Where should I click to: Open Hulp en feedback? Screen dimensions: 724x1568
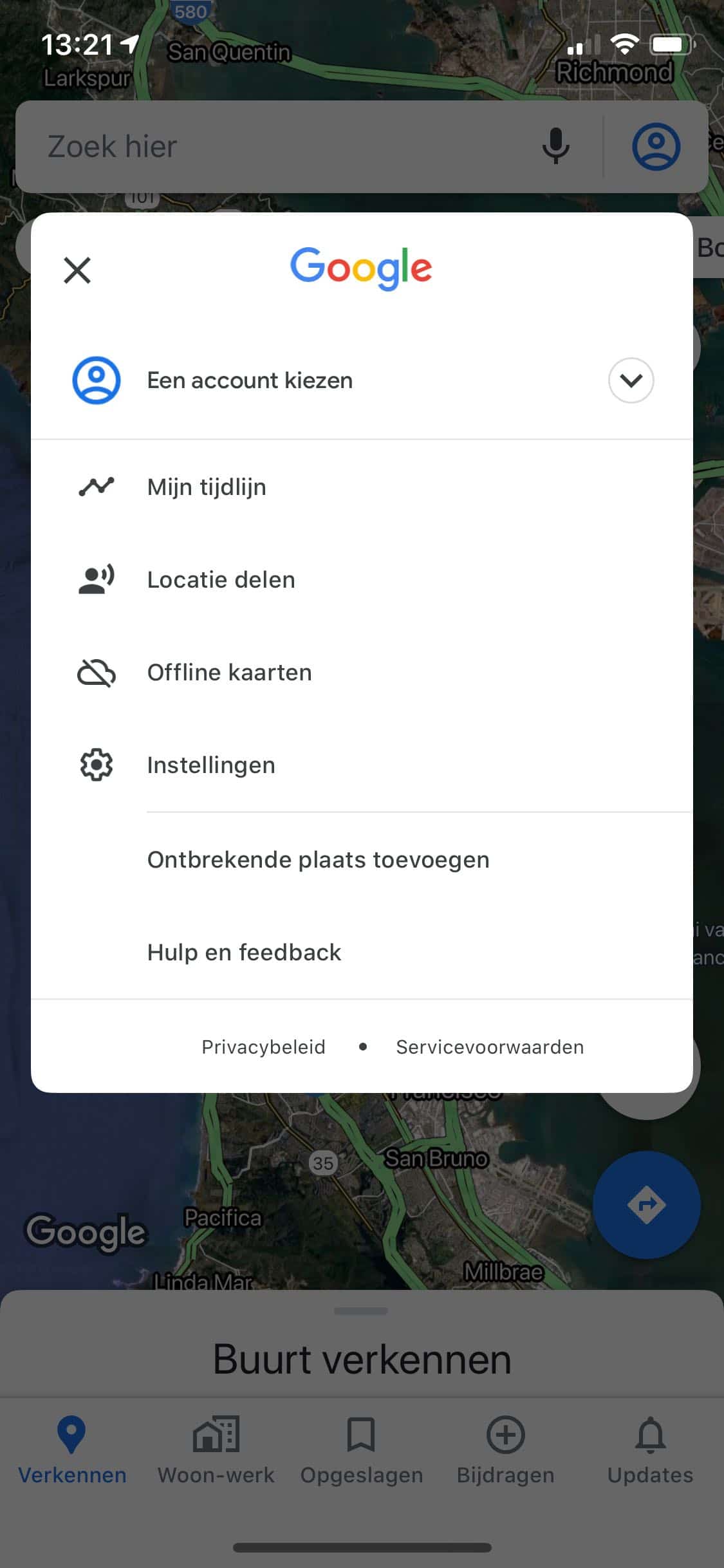(x=362, y=952)
